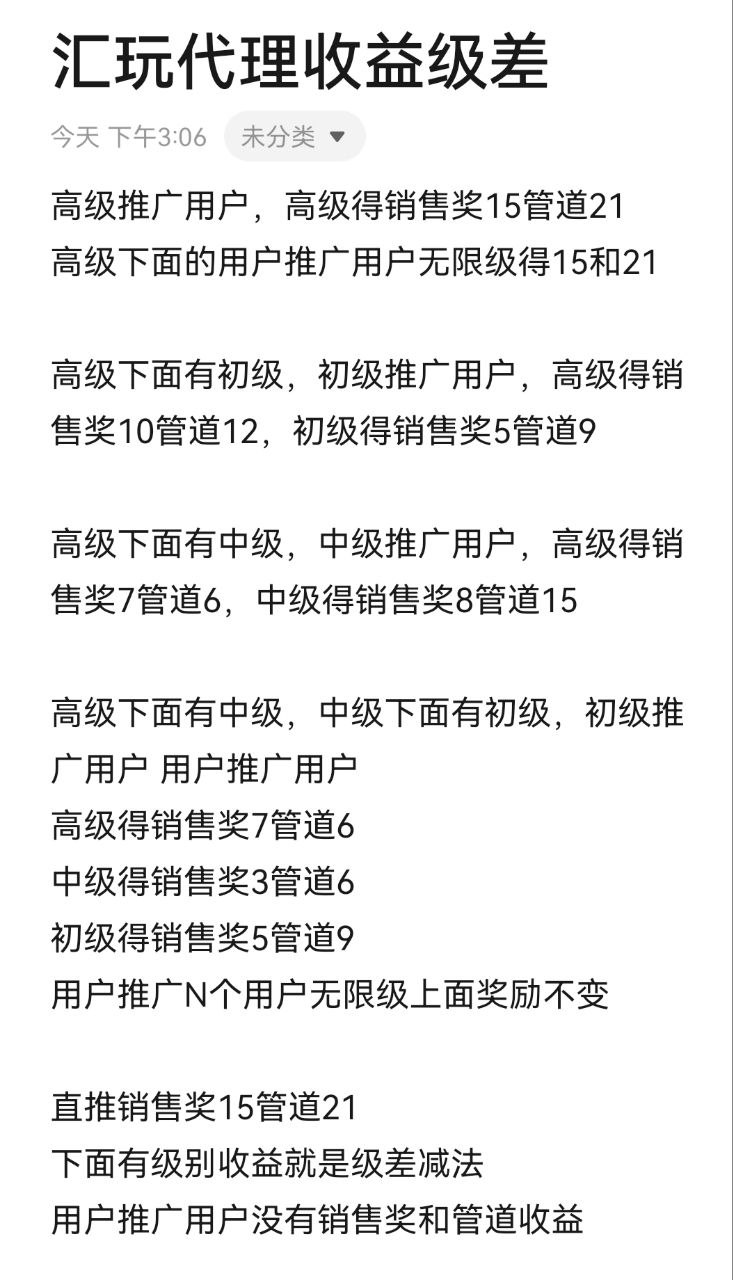Open the 未分类 category dropdown
733x1280 pixels.
click(x=294, y=137)
